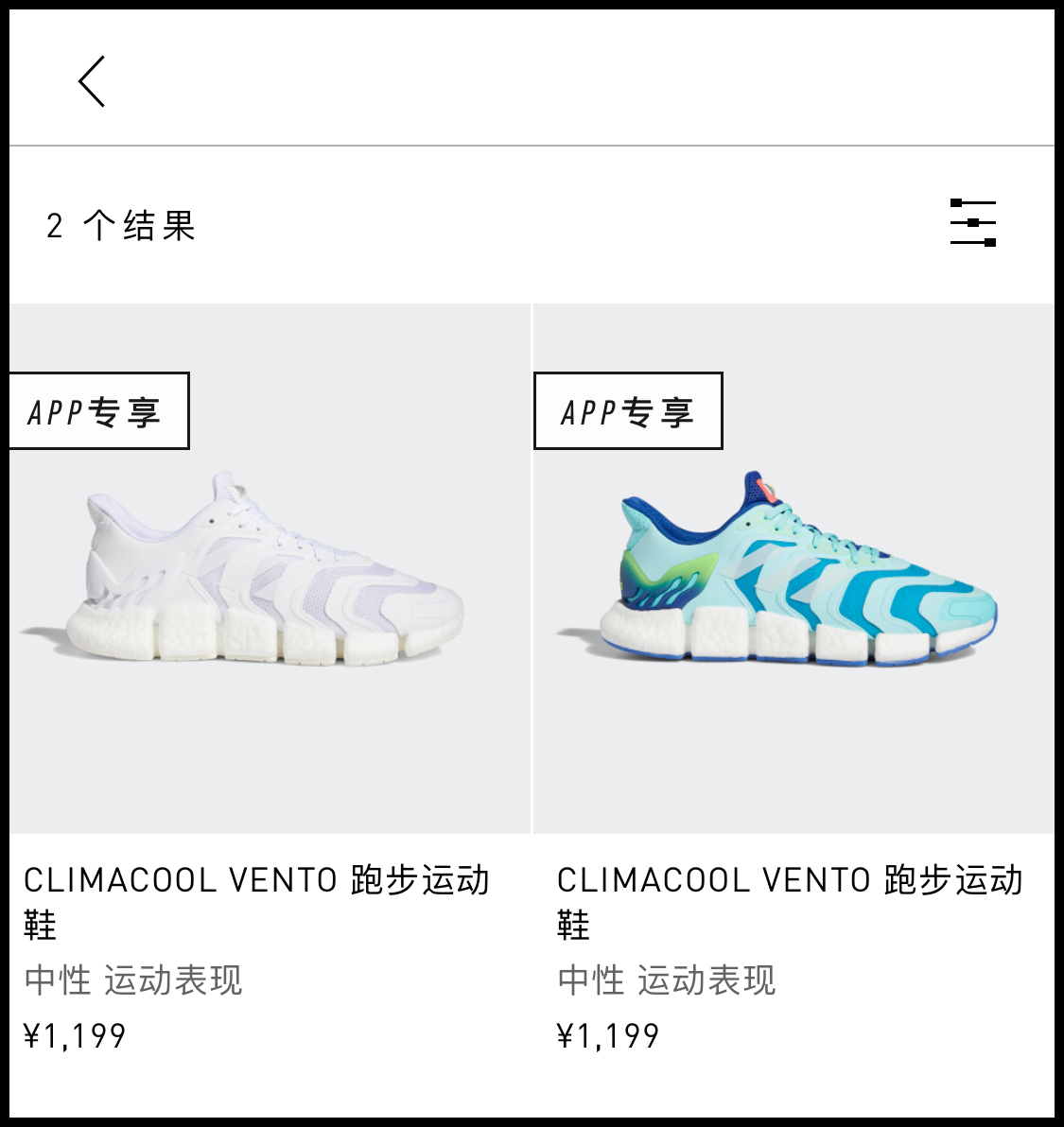Open the filter options icon

pos(973,223)
